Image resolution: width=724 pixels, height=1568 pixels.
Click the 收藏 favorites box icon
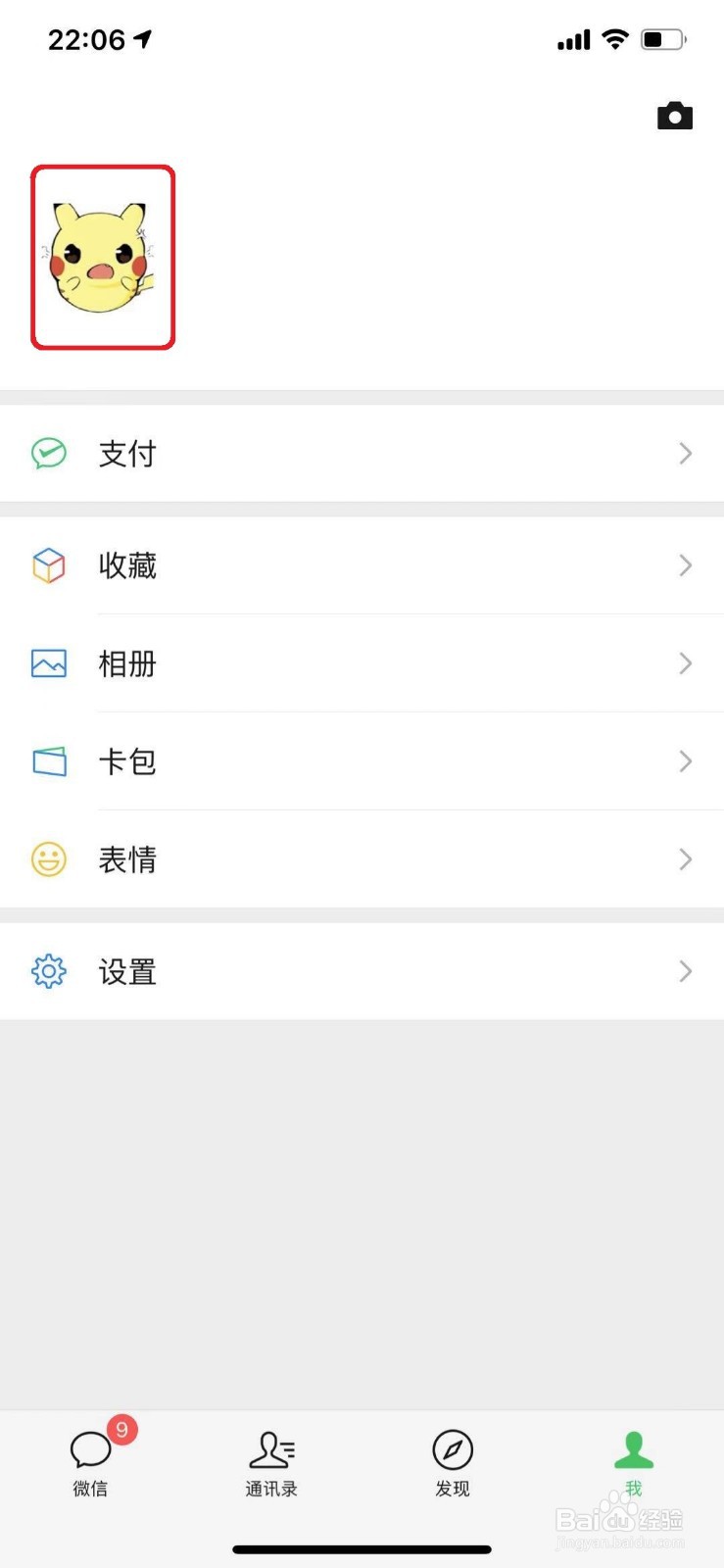pyautogui.click(x=48, y=565)
